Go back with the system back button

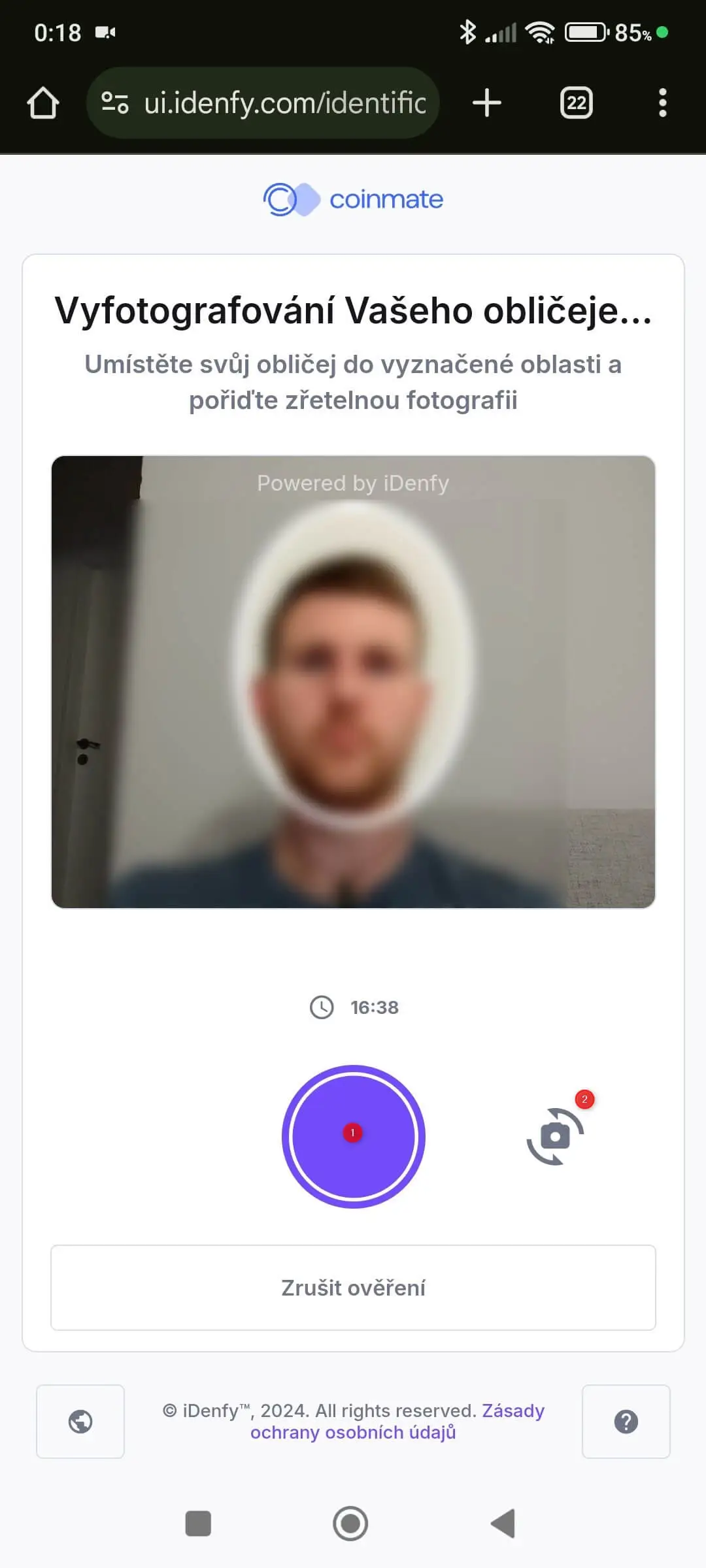click(503, 1524)
